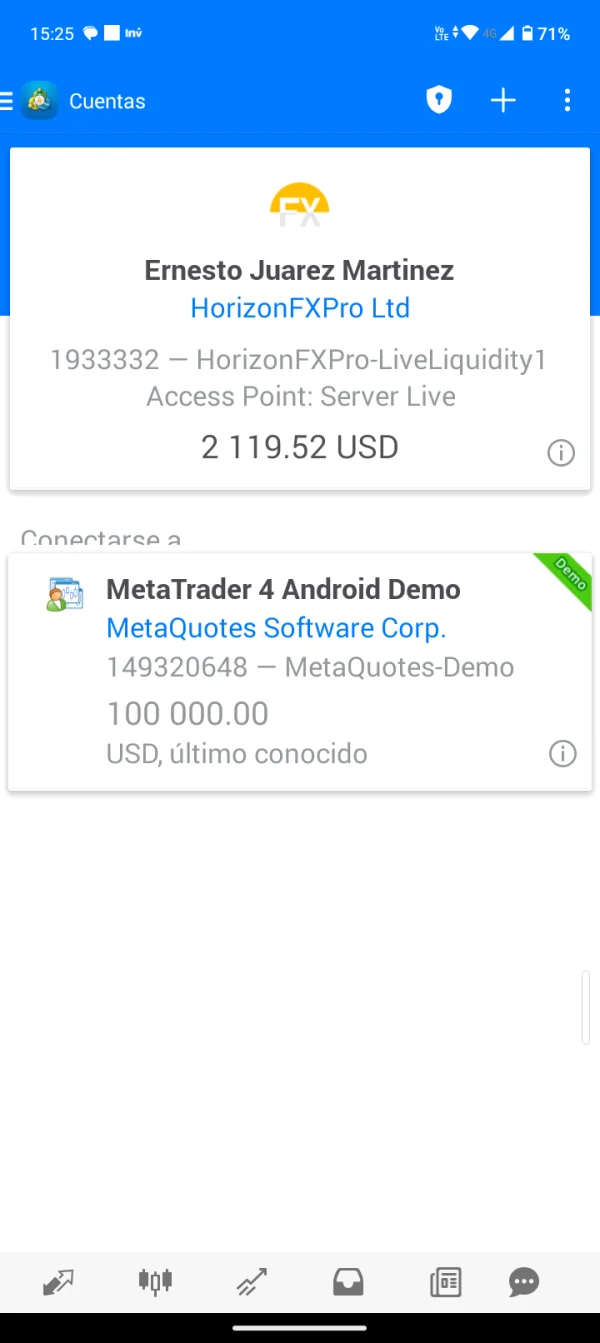Connect to MetaTrader 4 Android Demo account
The width and height of the screenshot is (600, 1343).
point(300,670)
